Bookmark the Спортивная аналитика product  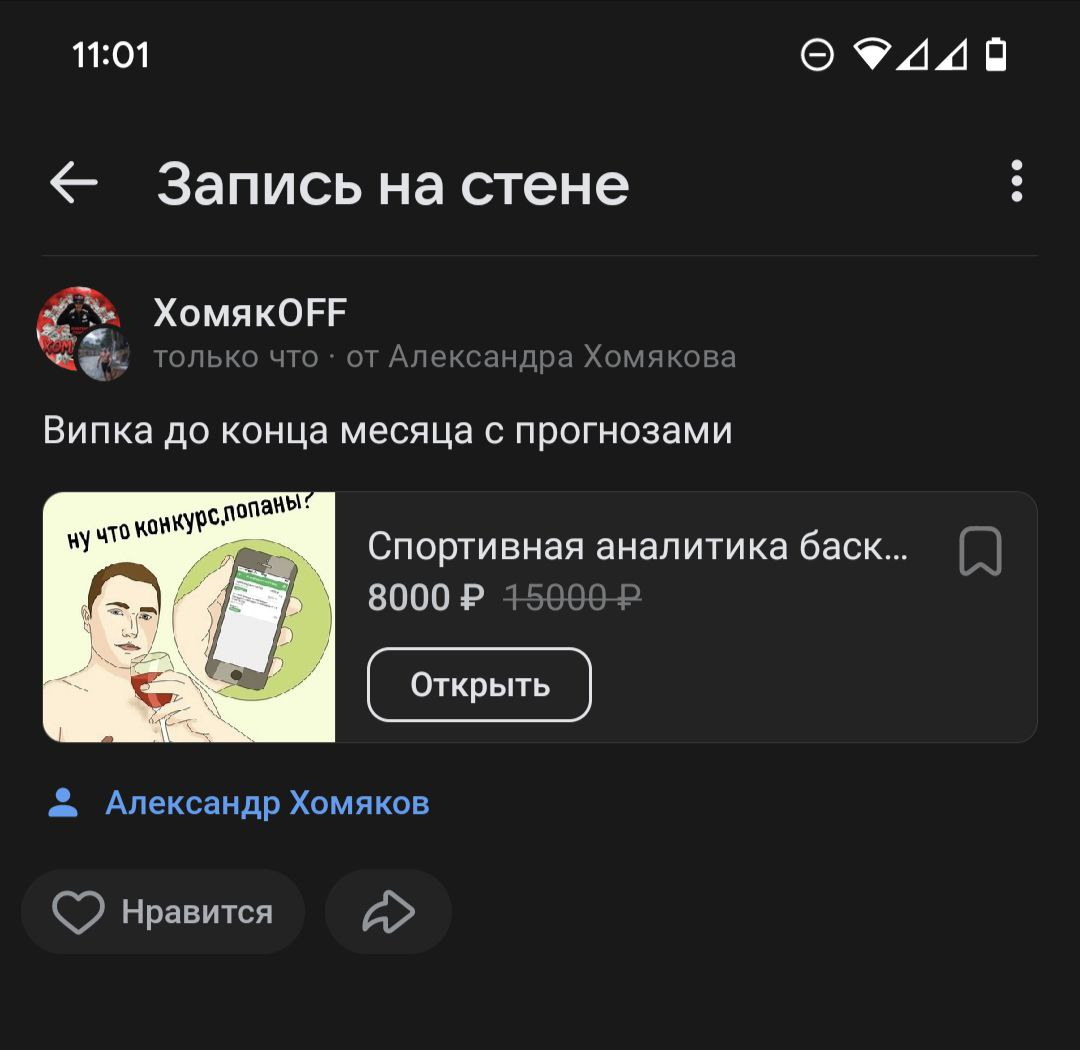point(980,550)
